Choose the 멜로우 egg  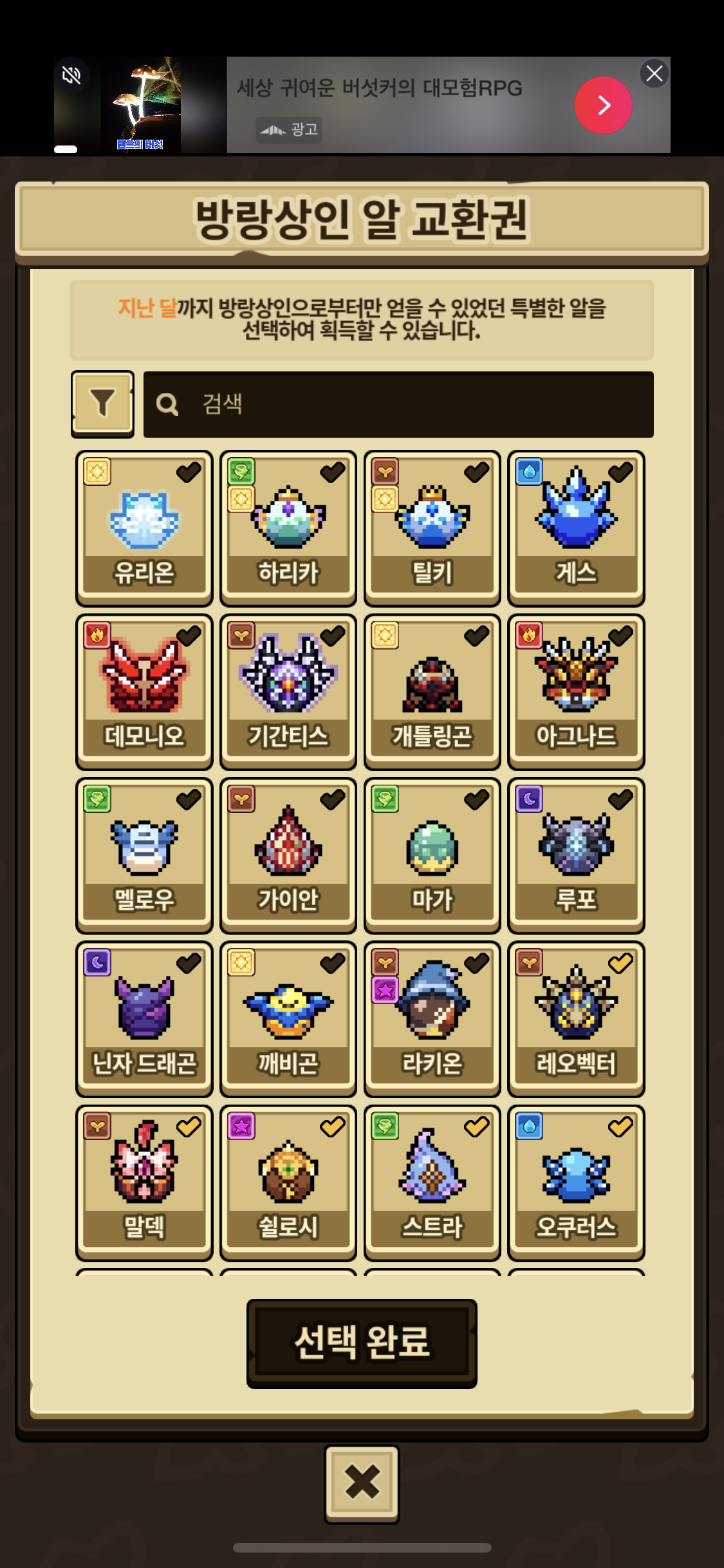tap(144, 855)
